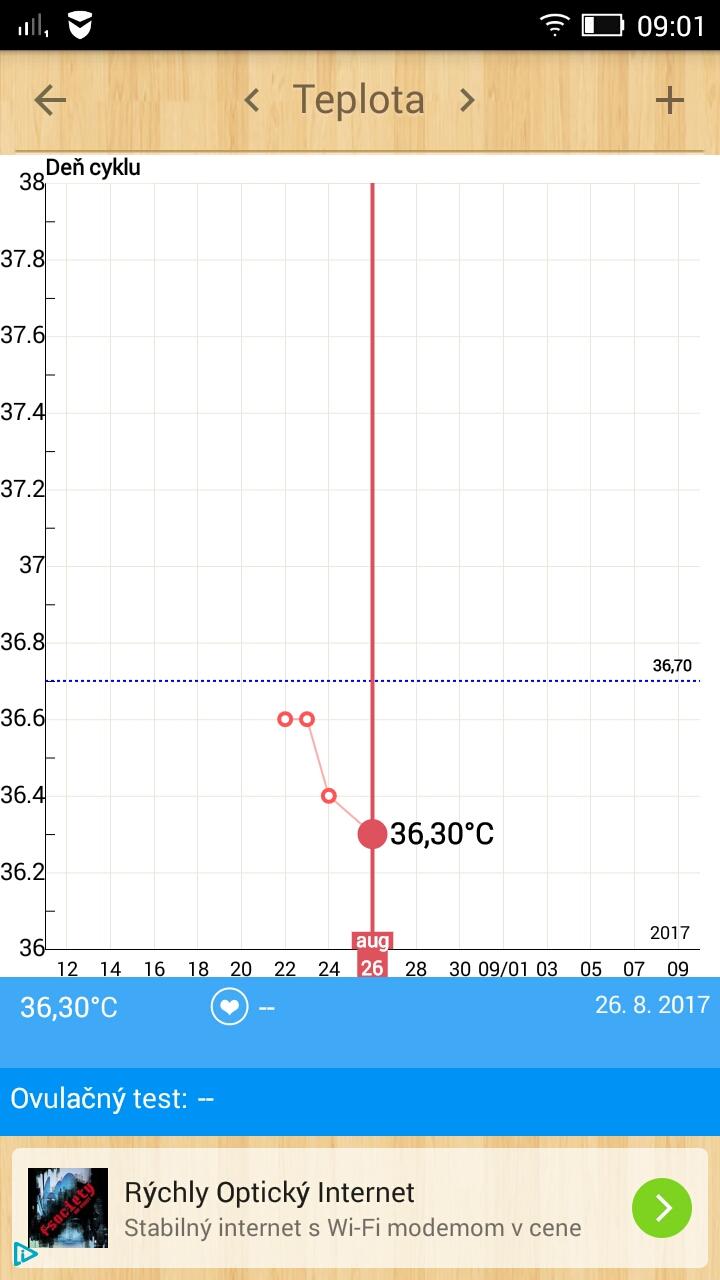
Task: Open the Rýchly Optický Internet ad arrow
Action: (661, 1208)
